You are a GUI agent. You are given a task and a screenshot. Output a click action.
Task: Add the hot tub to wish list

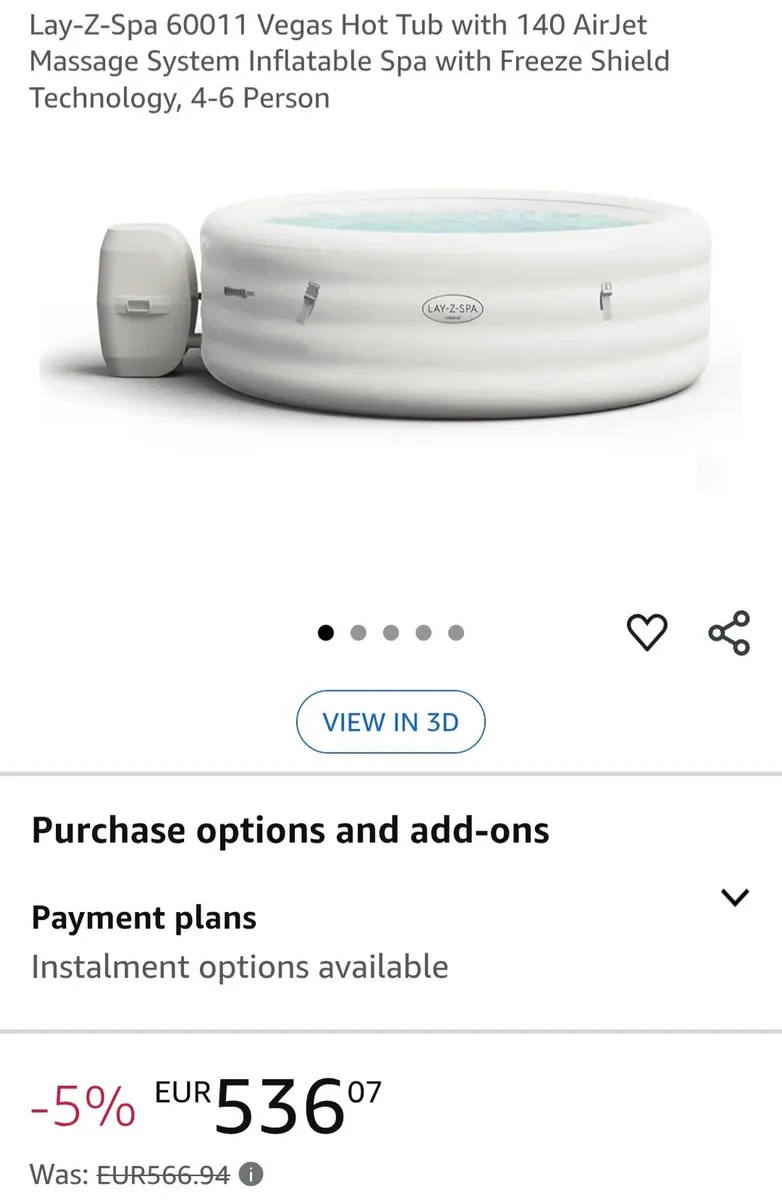[646, 633]
